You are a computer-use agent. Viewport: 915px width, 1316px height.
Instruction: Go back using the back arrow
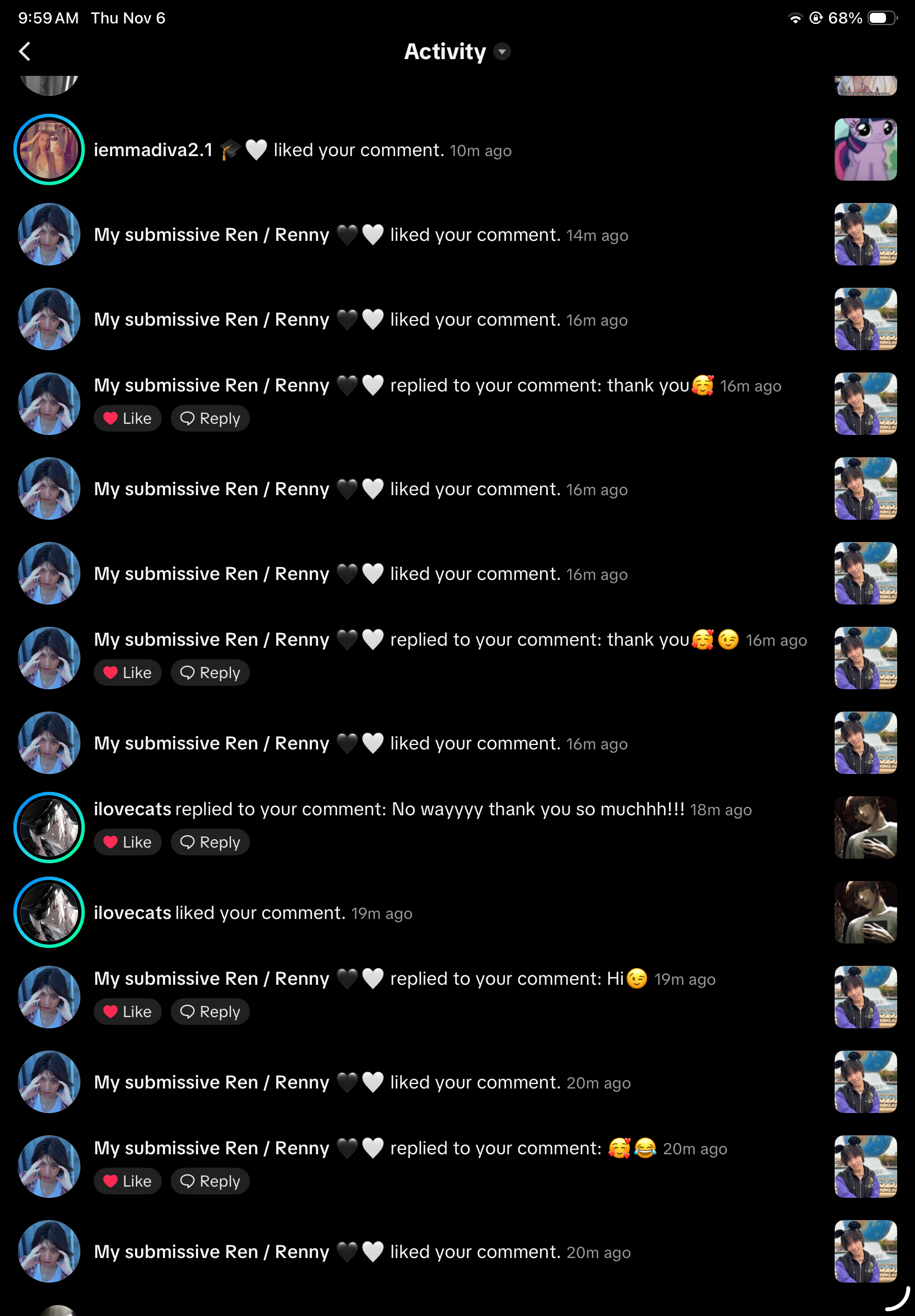pos(25,51)
